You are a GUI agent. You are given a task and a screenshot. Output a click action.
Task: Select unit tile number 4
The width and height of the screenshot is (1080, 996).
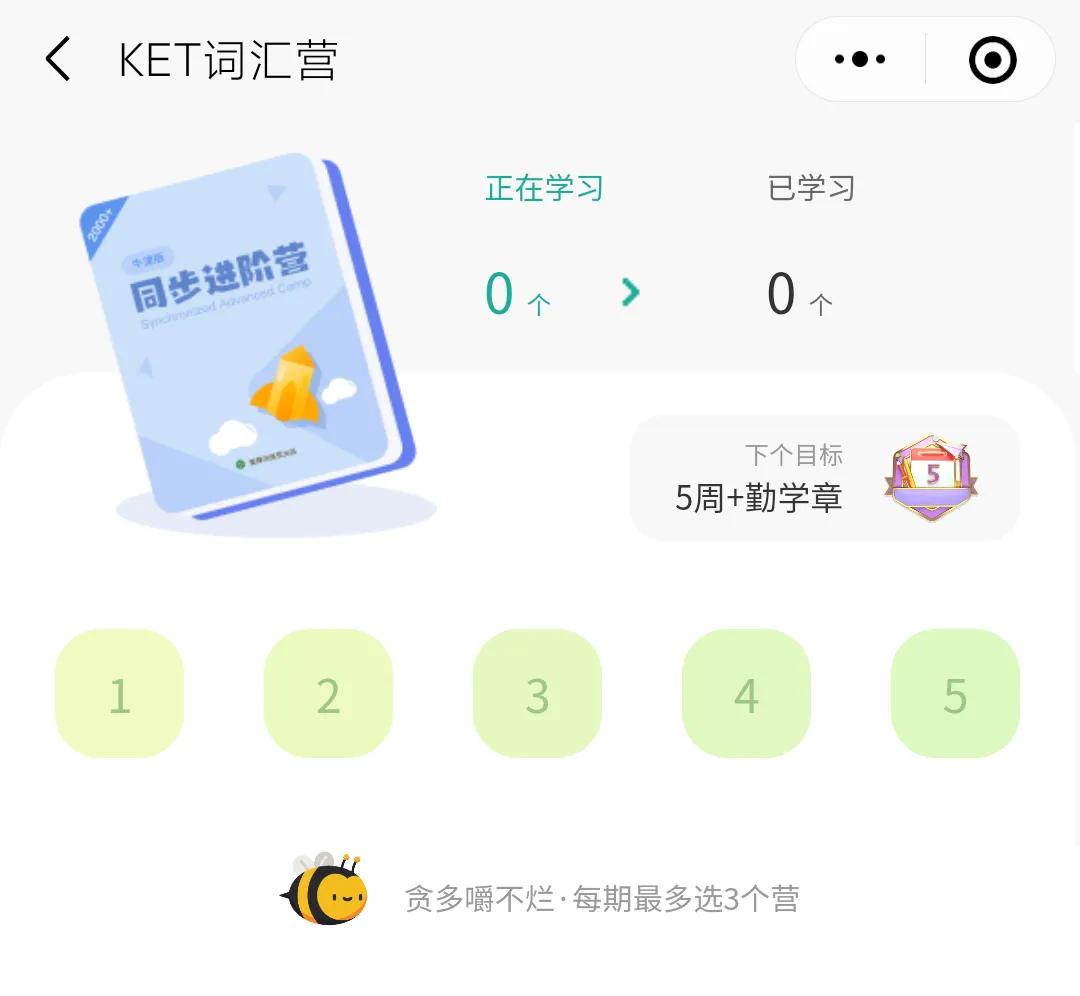746,694
